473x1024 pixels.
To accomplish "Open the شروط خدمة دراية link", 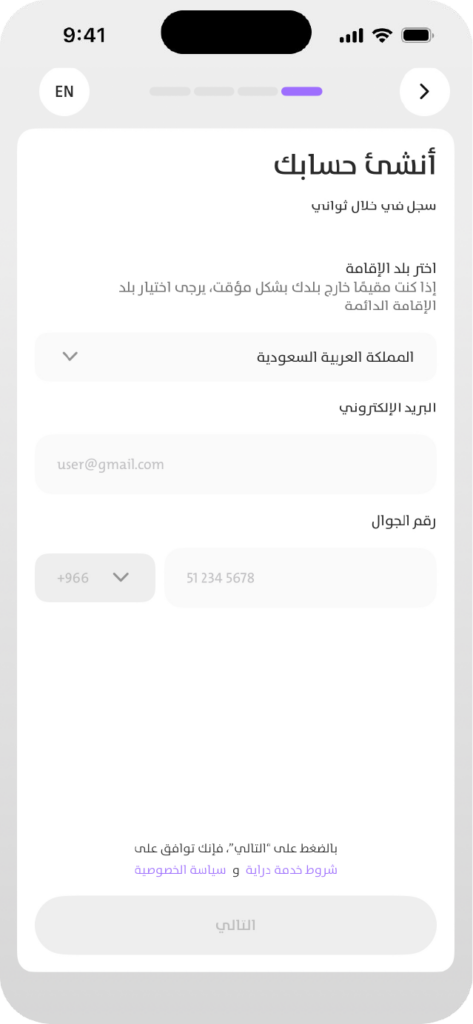I will (291, 871).
